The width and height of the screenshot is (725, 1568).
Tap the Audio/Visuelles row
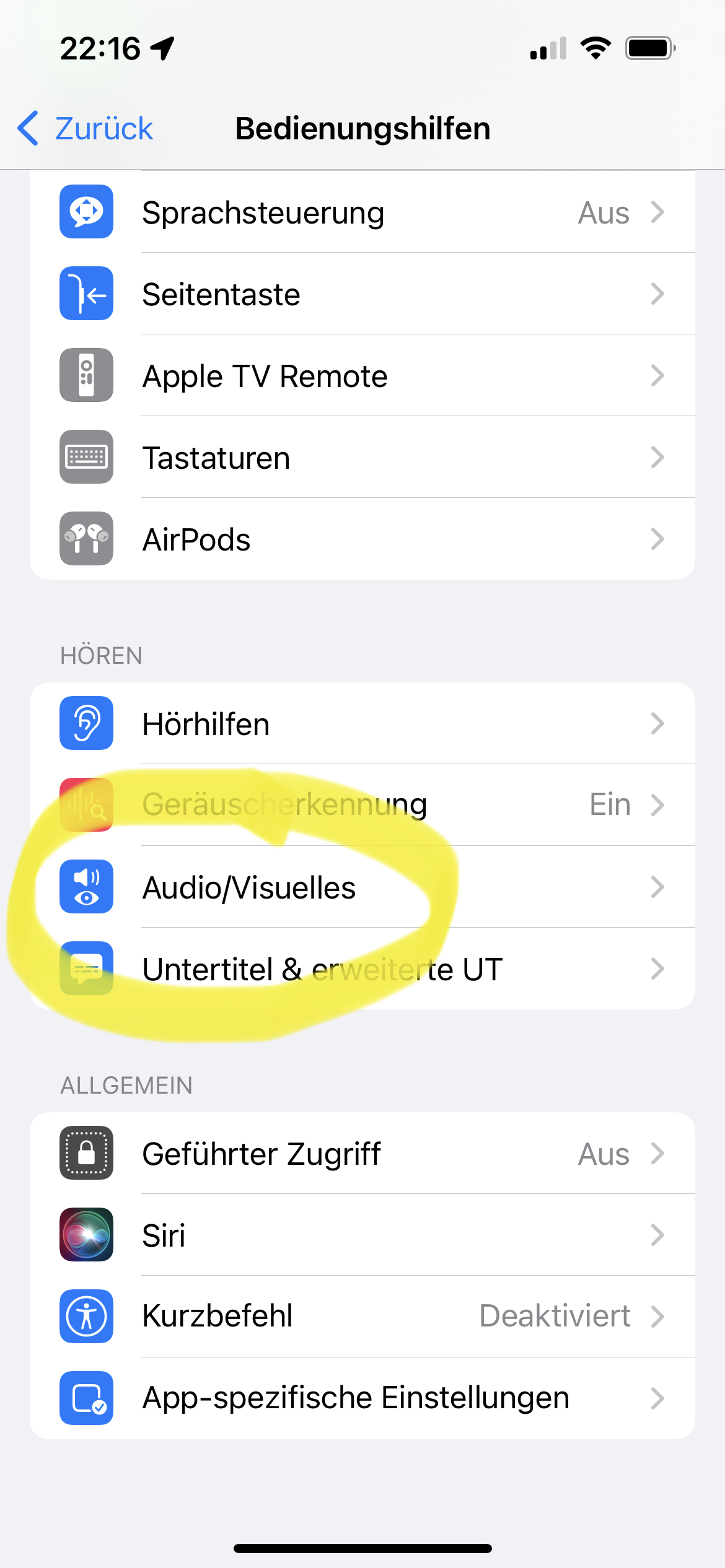pyautogui.click(x=362, y=887)
